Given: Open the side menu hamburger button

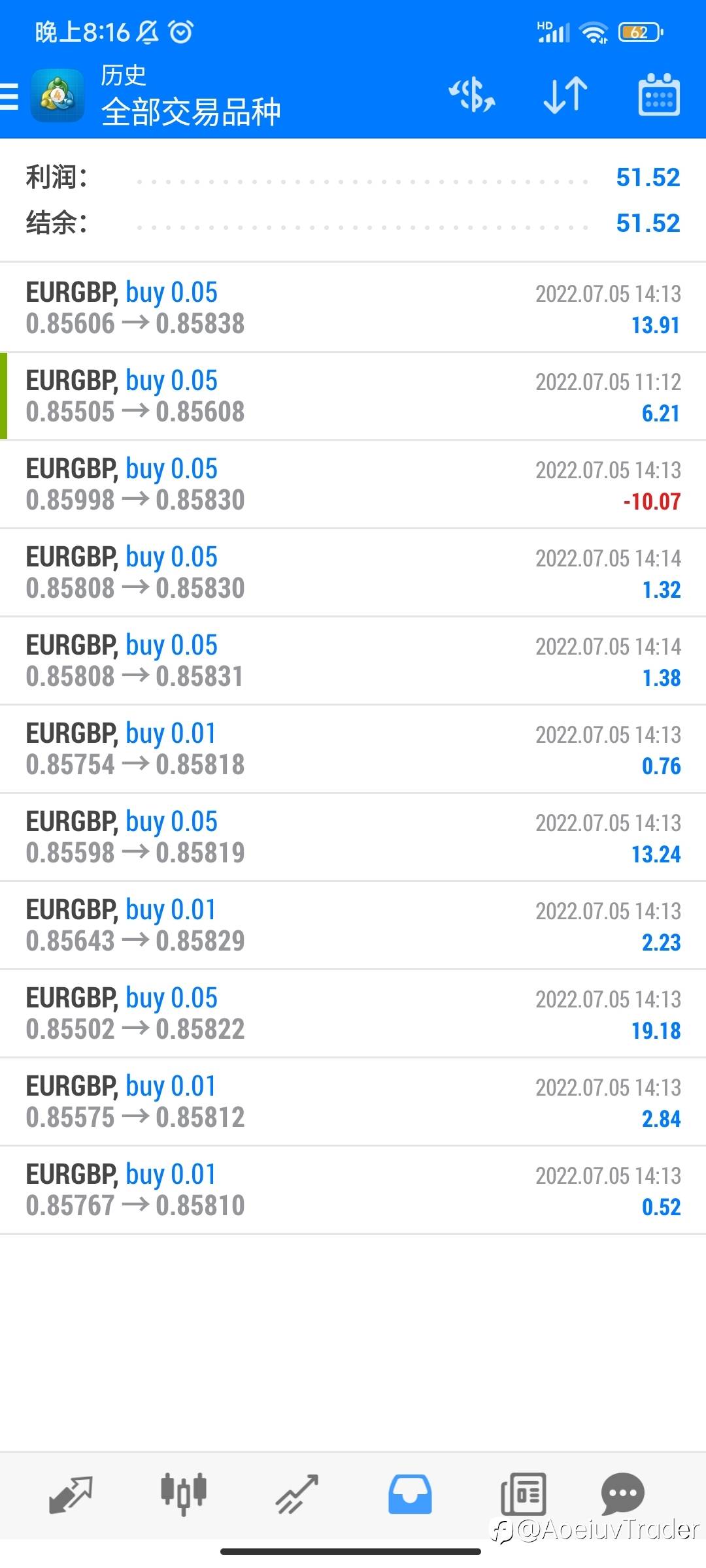Looking at the screenshot, I should 9,97.
